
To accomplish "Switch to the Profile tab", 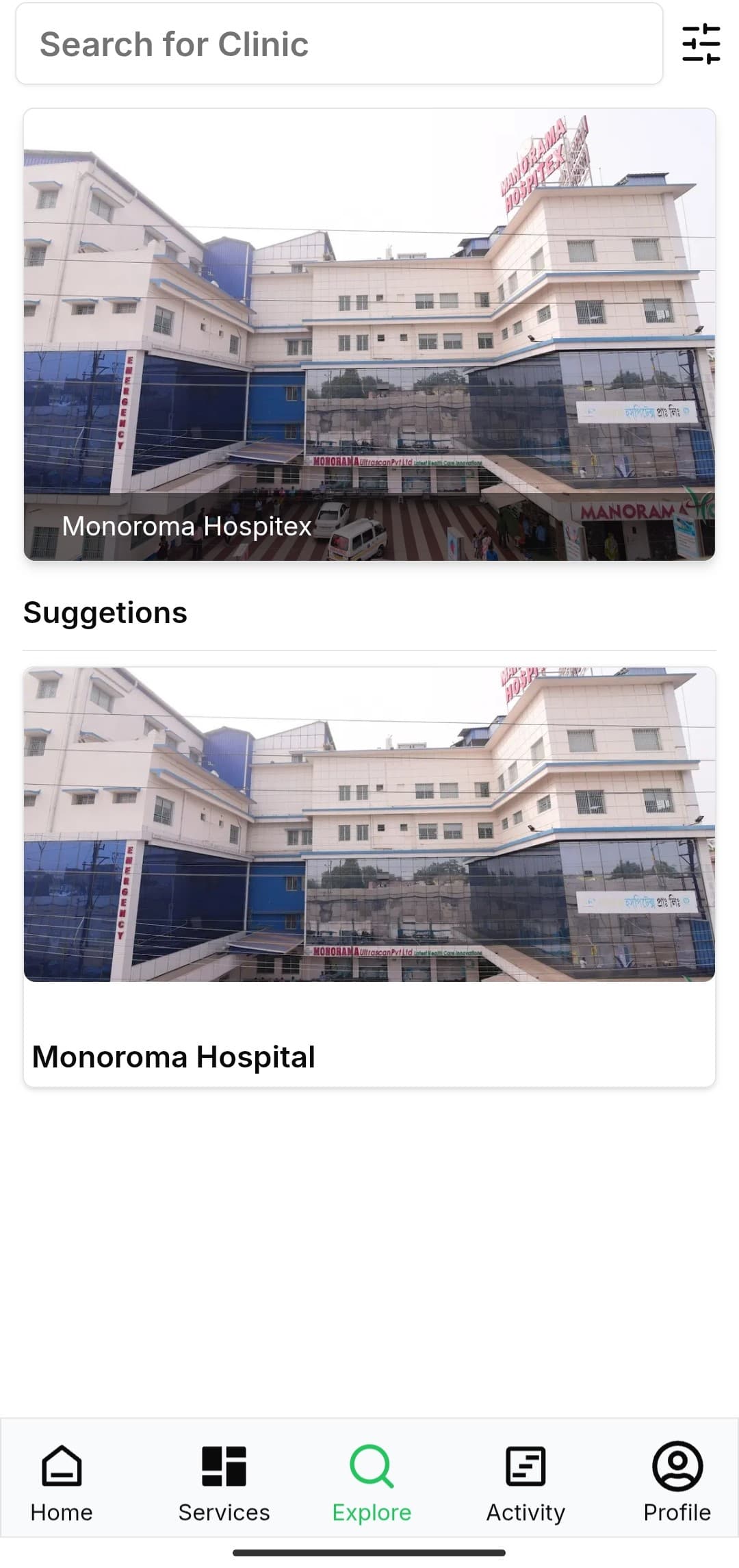I will tap(677, 1483).
